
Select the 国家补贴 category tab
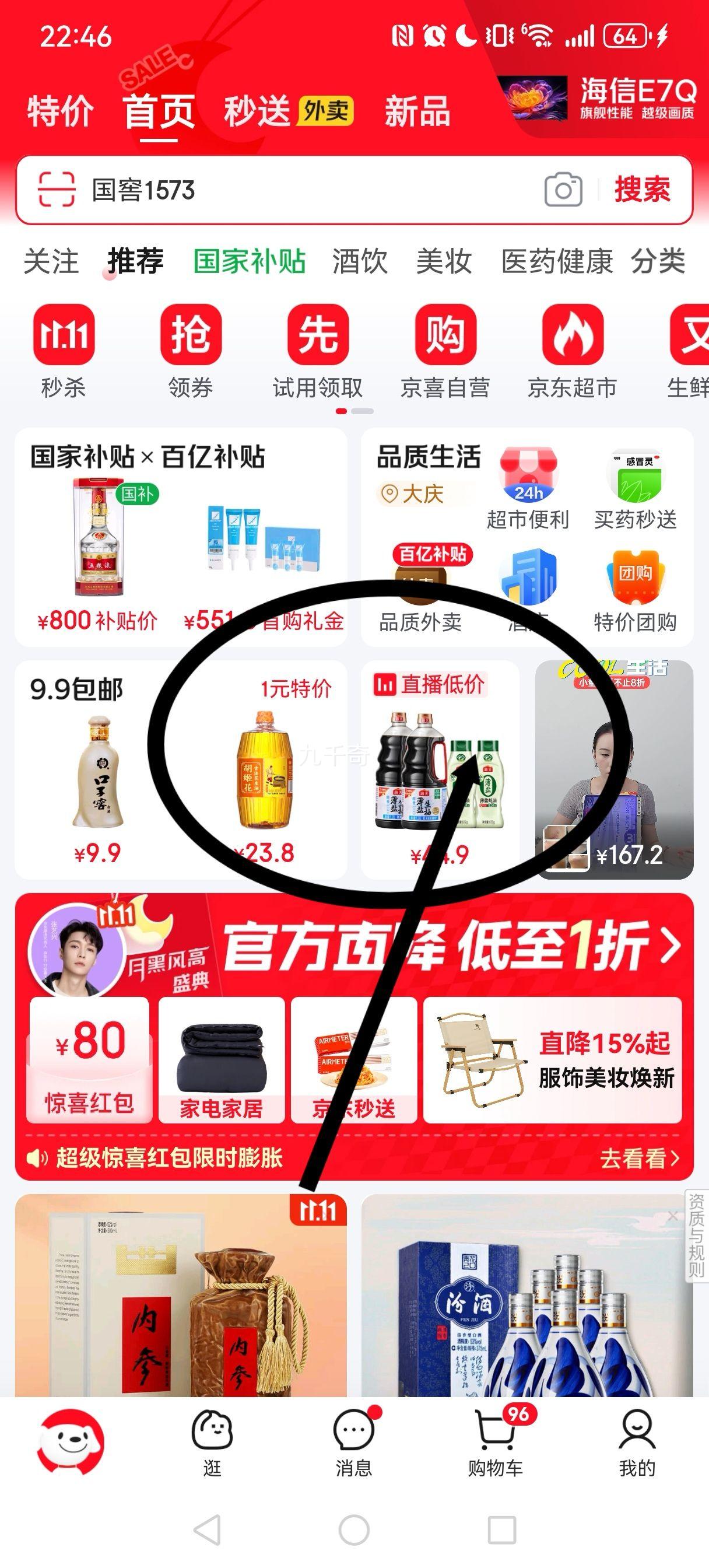250,262
